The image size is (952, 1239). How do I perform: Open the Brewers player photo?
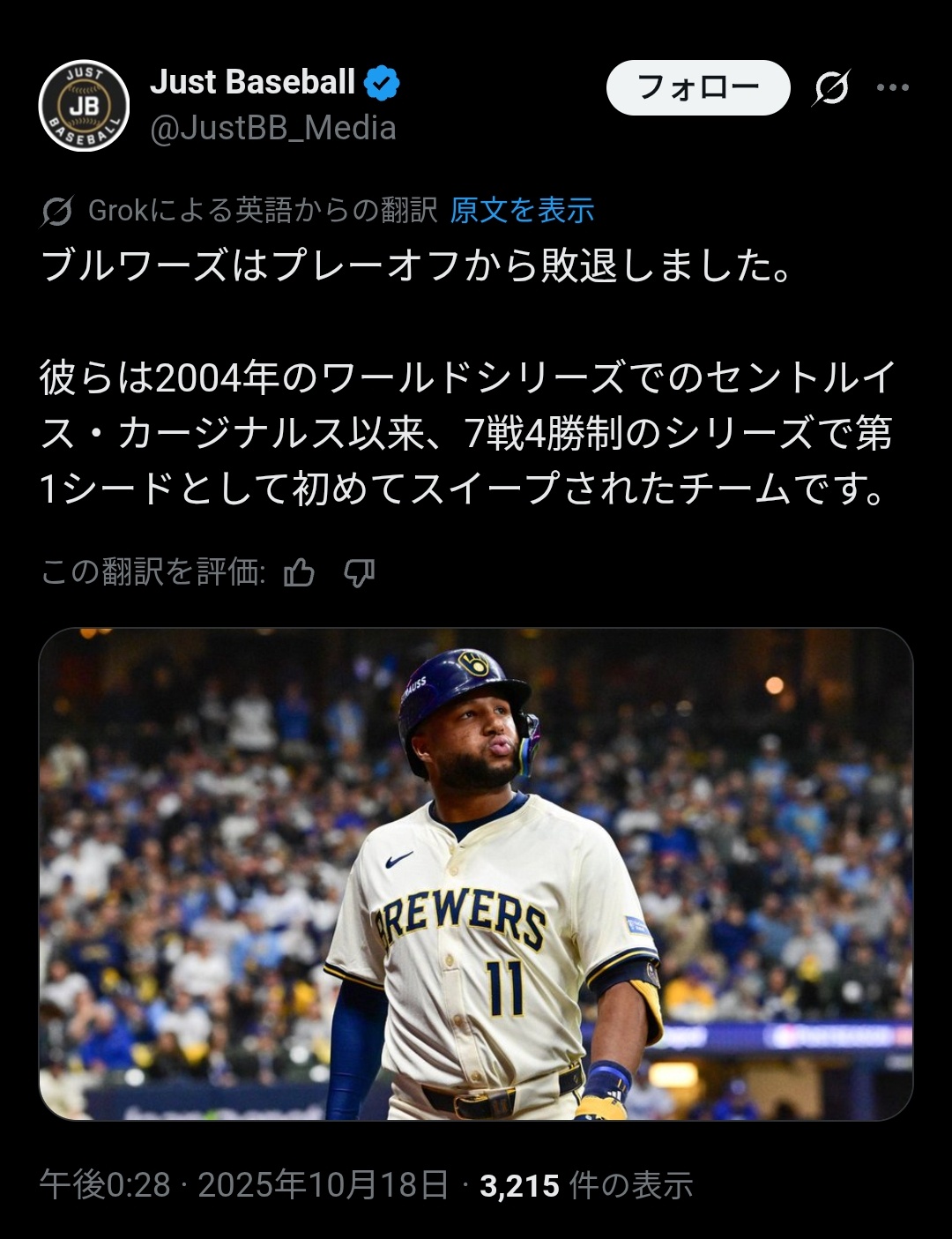click(476, 873)
